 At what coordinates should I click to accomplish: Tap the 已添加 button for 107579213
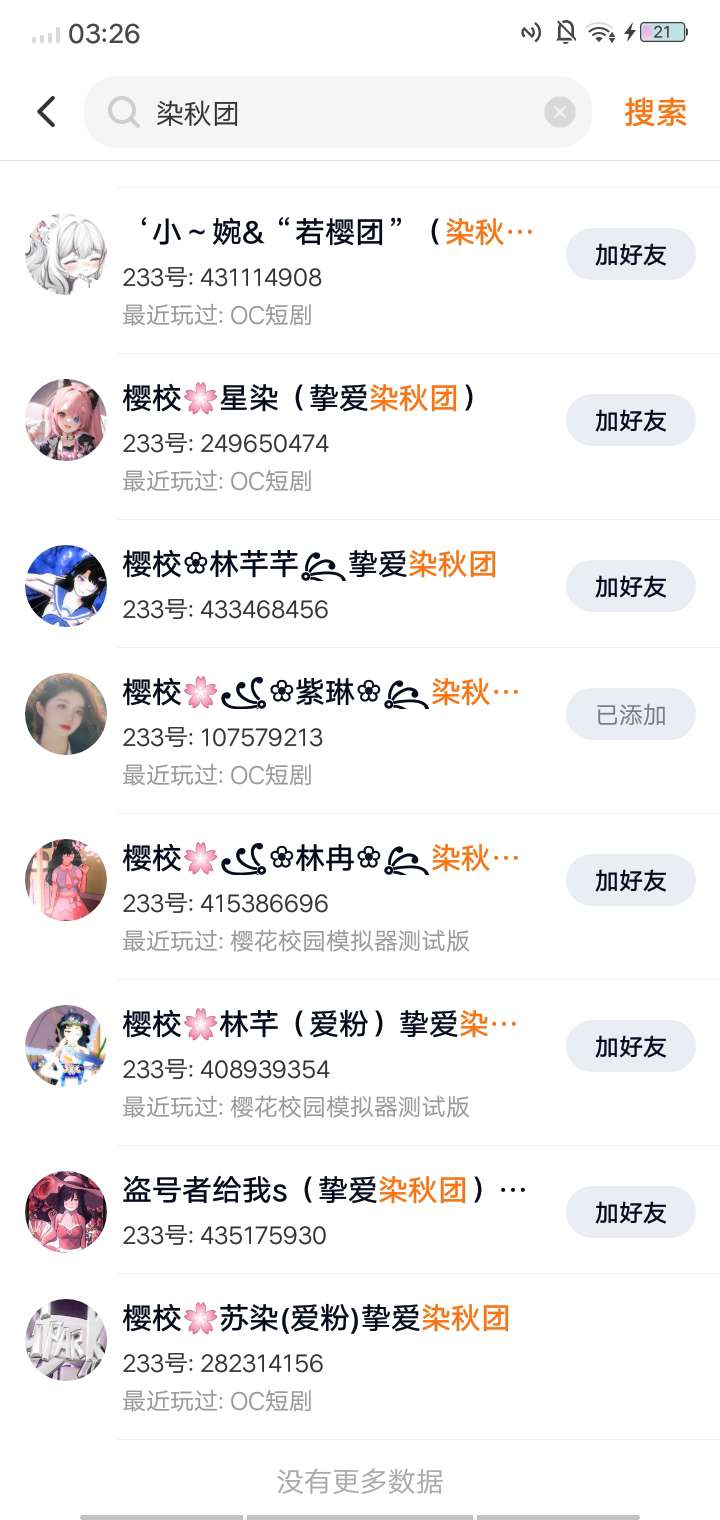coord(630,715)
